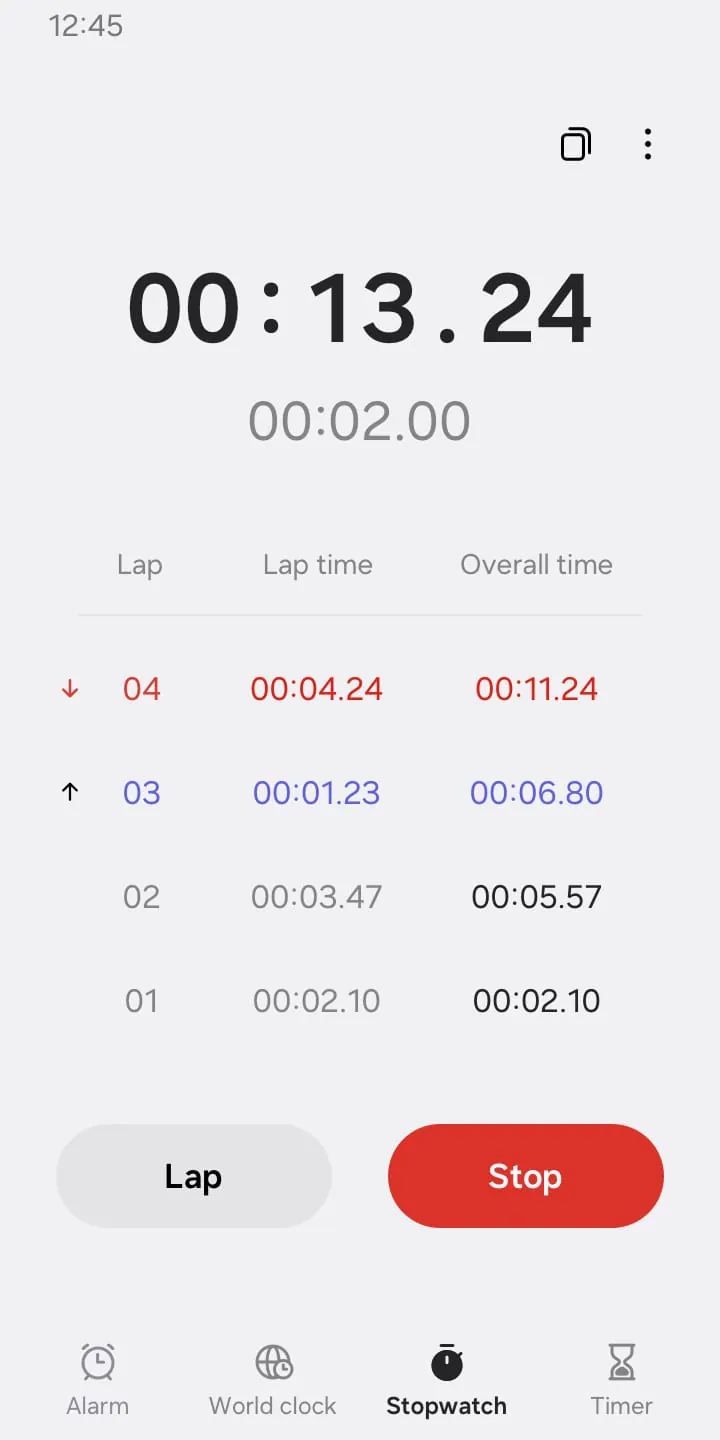The height and width of the screenshot is (1440, 720).
Task: Switch to the Alarm tab
Action: pyautogui.click(x=98, y=1379)
